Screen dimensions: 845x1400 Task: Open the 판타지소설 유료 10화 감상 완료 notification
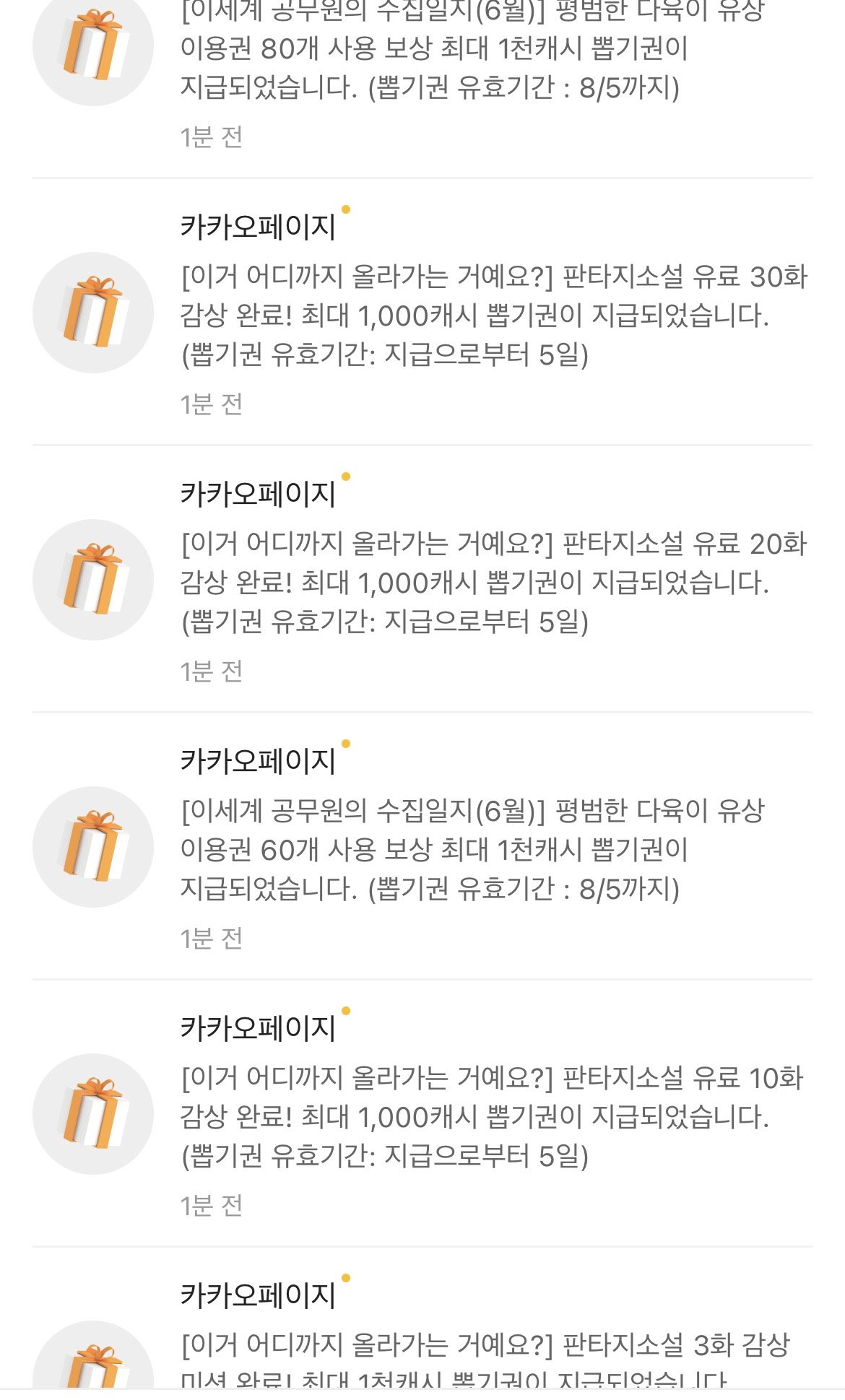point(422,1113)
